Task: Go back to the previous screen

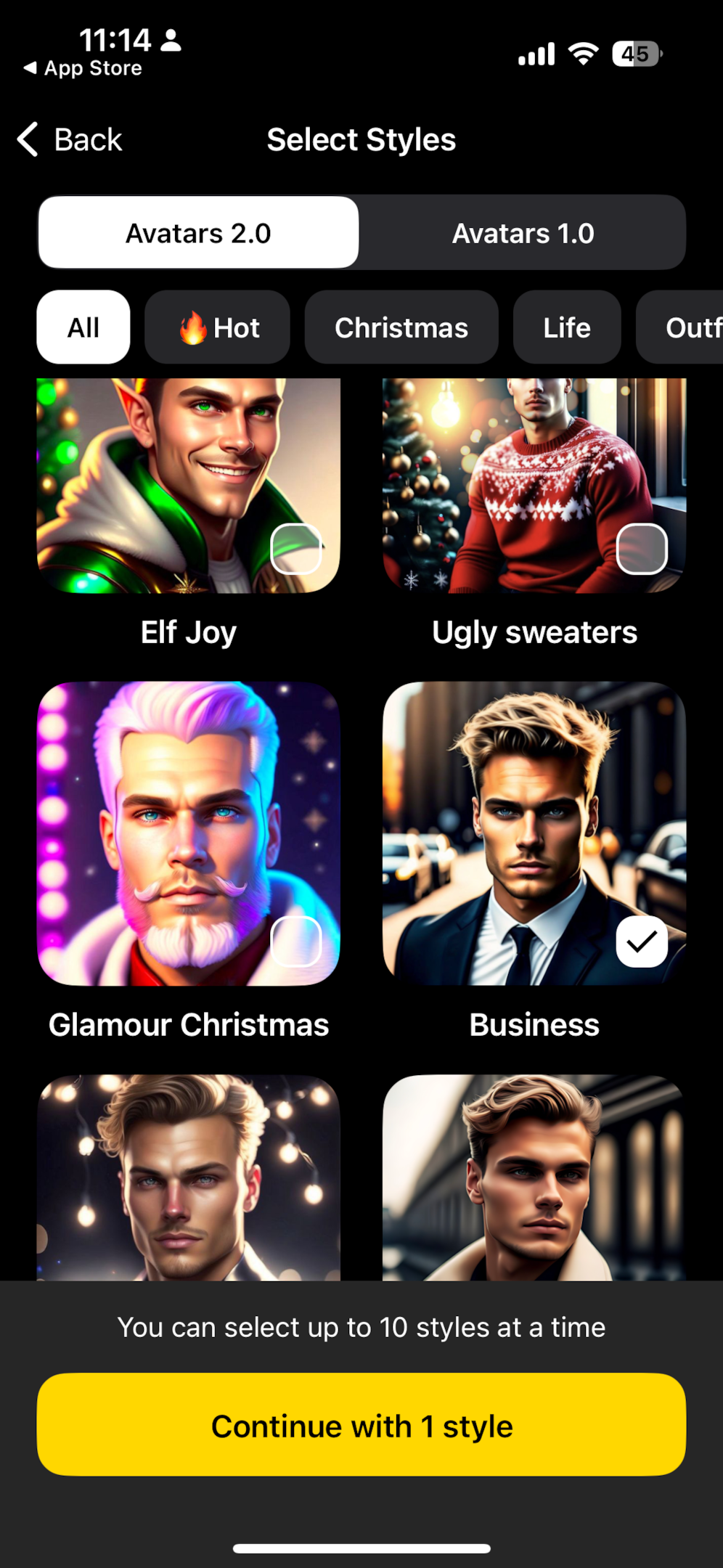Action: pos(70,139)
